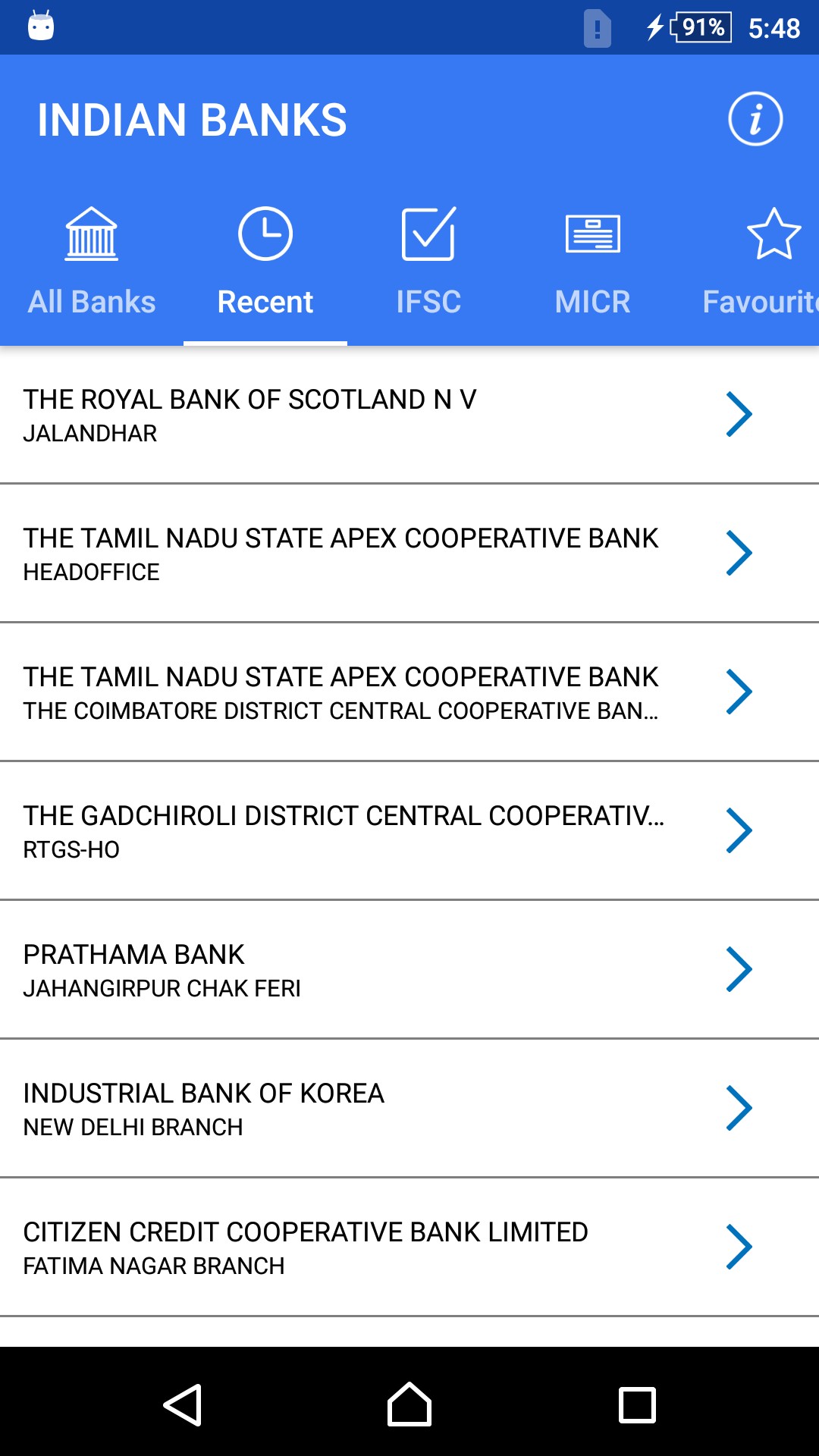Viewport: 819px width, 1456px height.
Task: Show the Favourites tab
Action: [x=761, y=262]
